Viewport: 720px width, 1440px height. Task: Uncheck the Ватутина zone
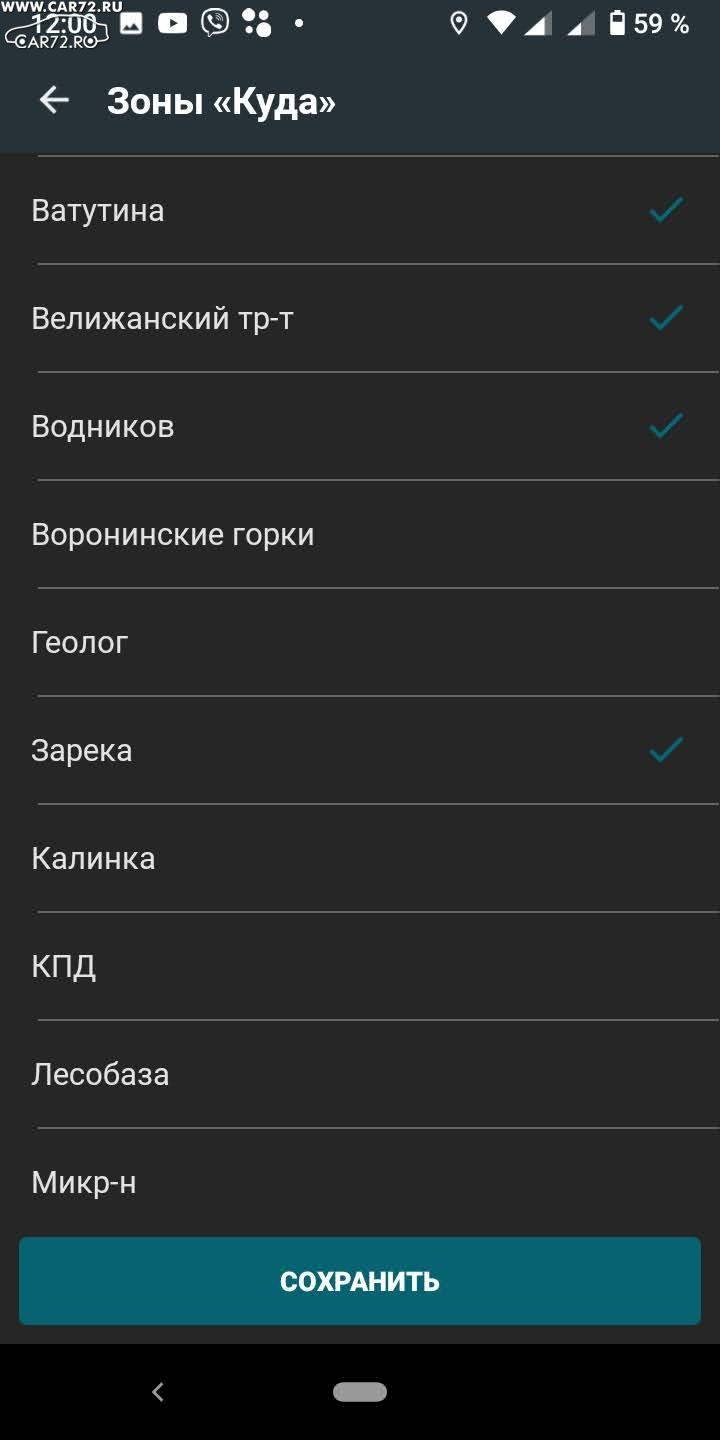tap(360, 210)
